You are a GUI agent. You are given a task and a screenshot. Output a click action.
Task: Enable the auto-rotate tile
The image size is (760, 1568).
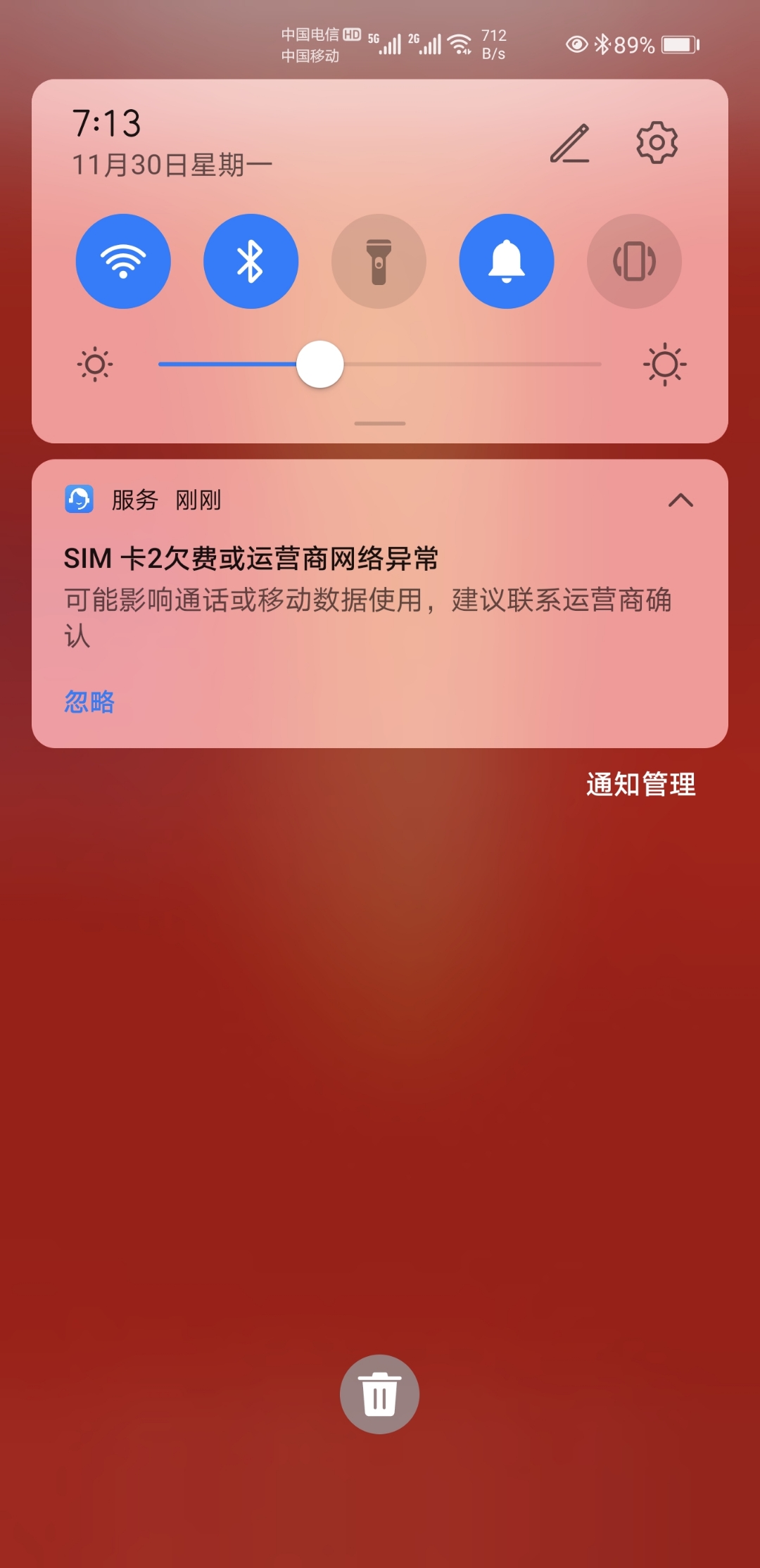(635, 261)
